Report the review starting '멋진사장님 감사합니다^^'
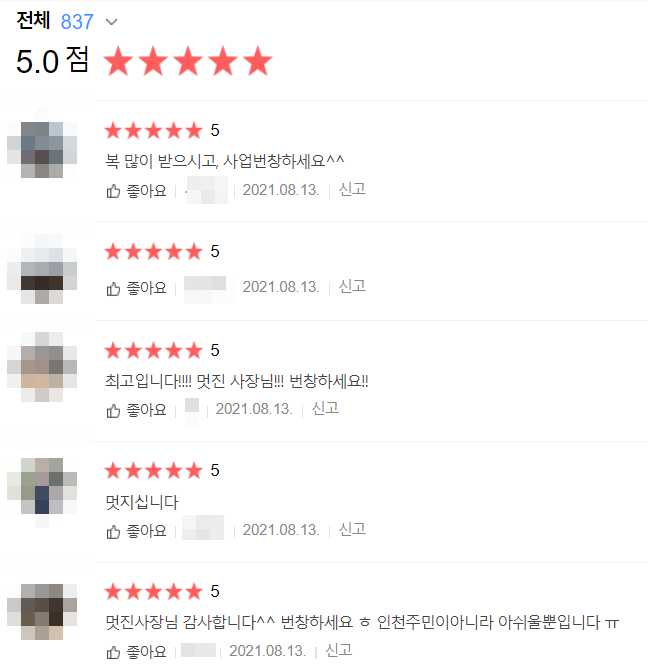This screenshot has width=648, height=670. click(338, 650)
